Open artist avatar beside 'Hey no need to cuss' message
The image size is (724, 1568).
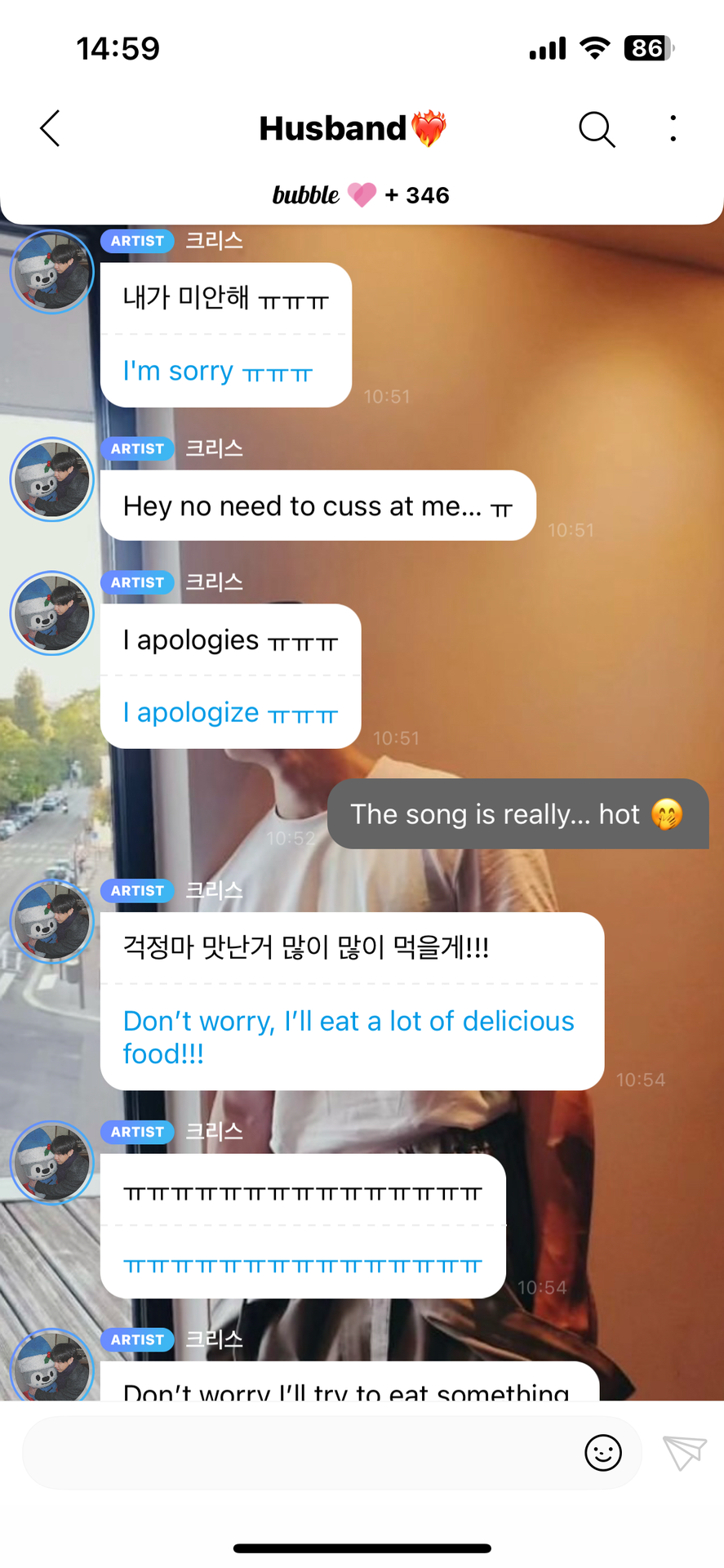[52, 480]
